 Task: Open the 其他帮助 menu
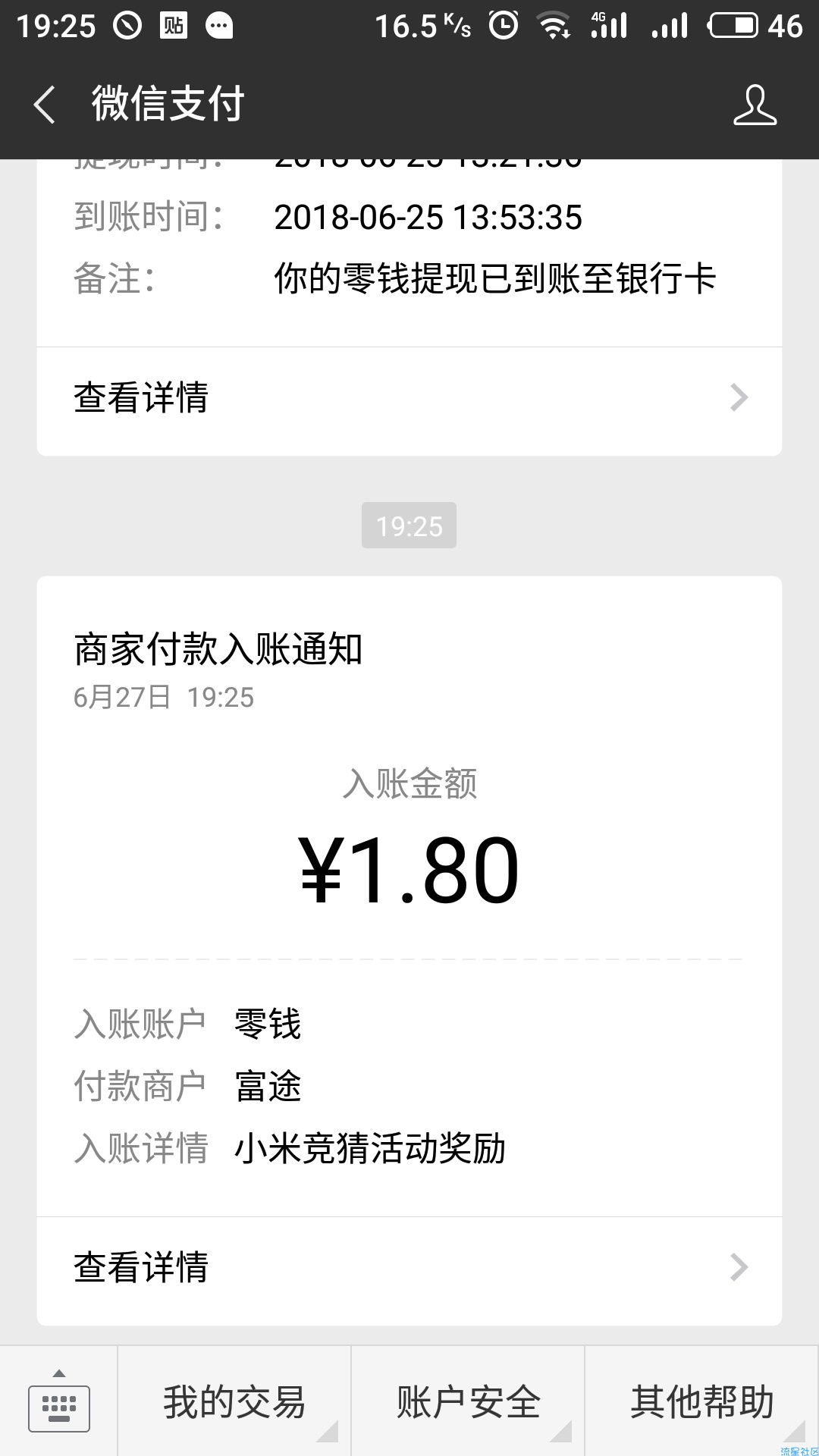702,1401
